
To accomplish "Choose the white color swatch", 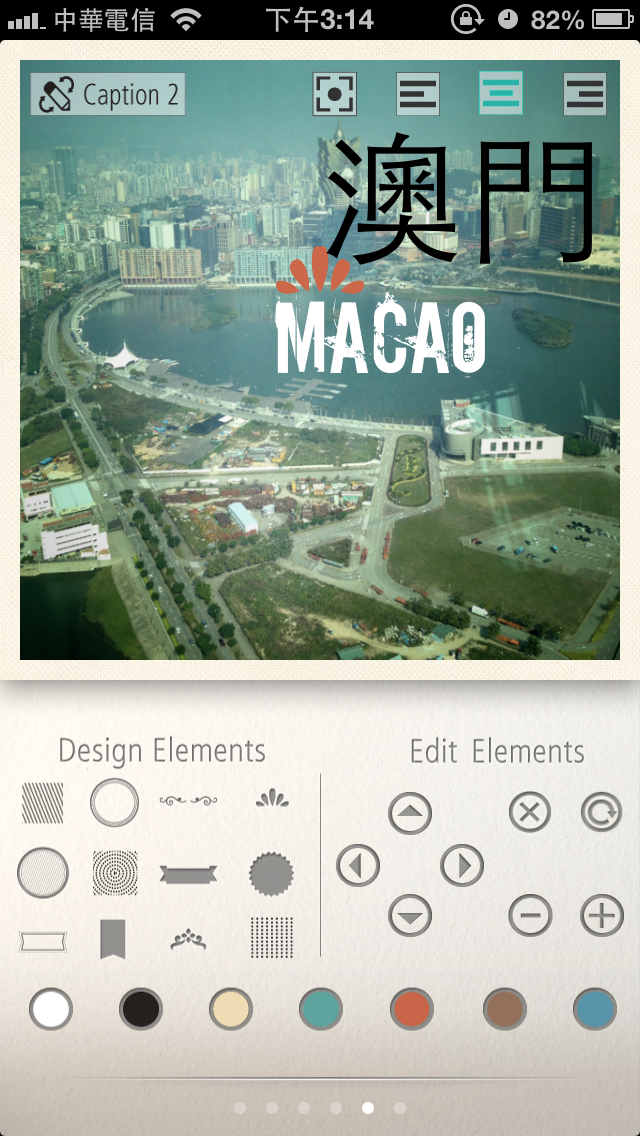I will click(x=51, y=1009).
